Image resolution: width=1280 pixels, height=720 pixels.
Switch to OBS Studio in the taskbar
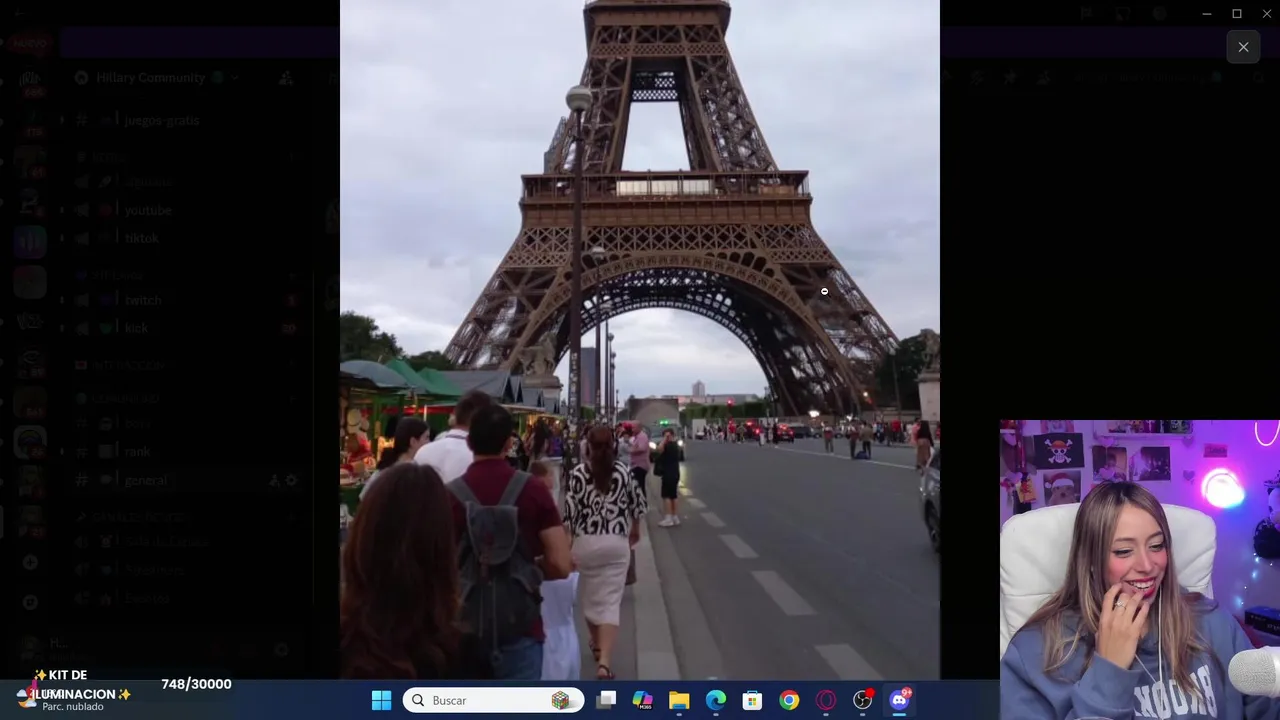pyautogui.click(x=862, y=700)
